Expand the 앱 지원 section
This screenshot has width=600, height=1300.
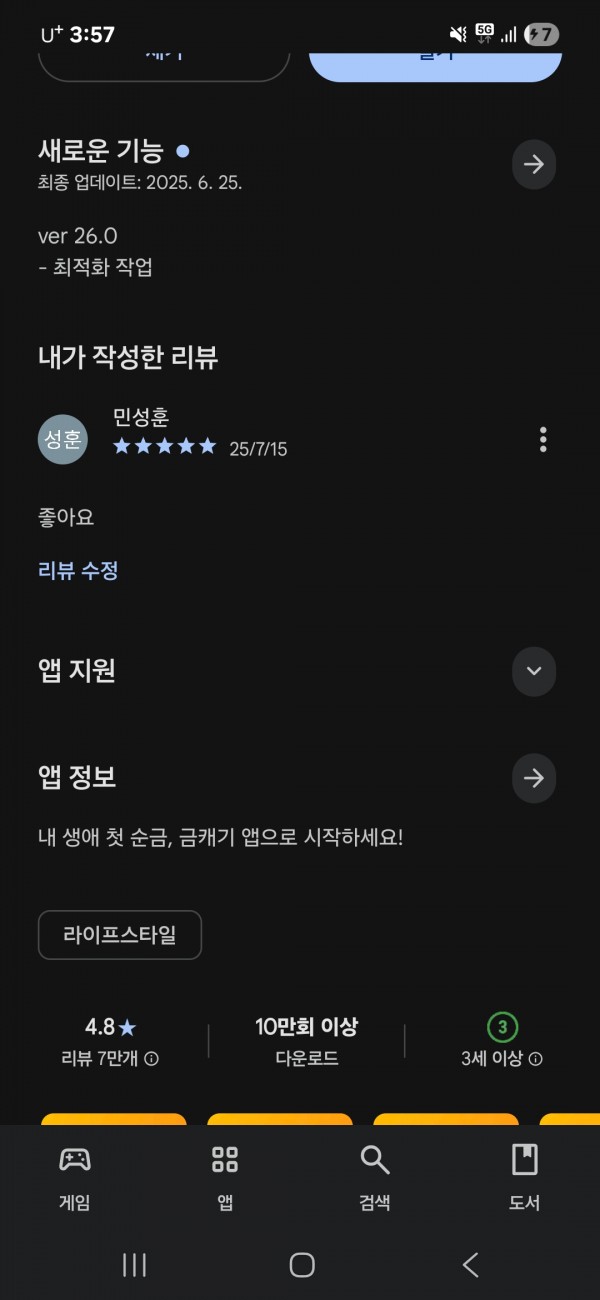(534, 671)
